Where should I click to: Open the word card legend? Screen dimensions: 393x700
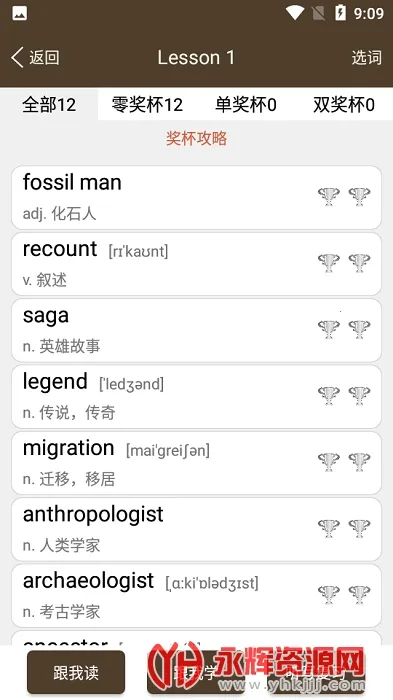click(x=196, y=396)
